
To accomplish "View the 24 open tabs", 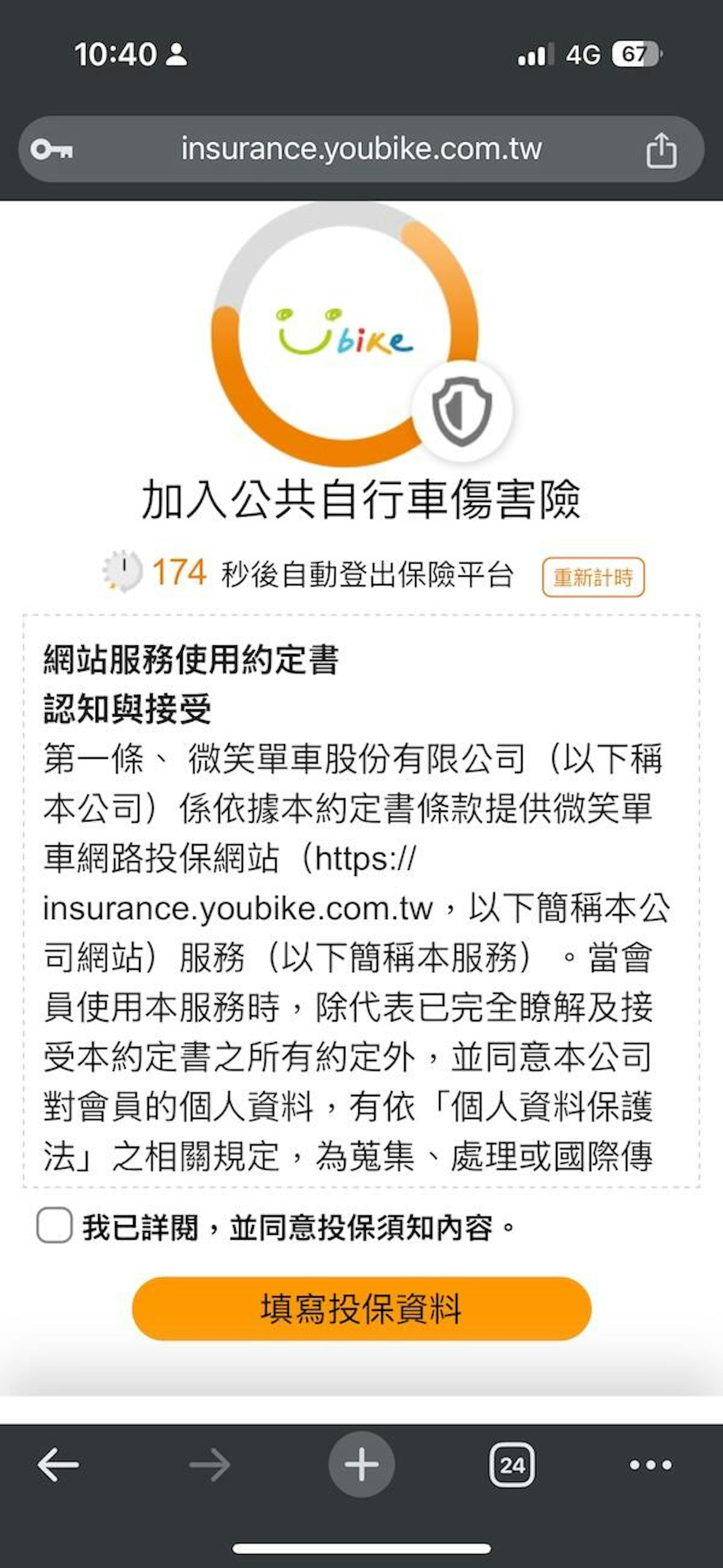I will pos(512,1465).
